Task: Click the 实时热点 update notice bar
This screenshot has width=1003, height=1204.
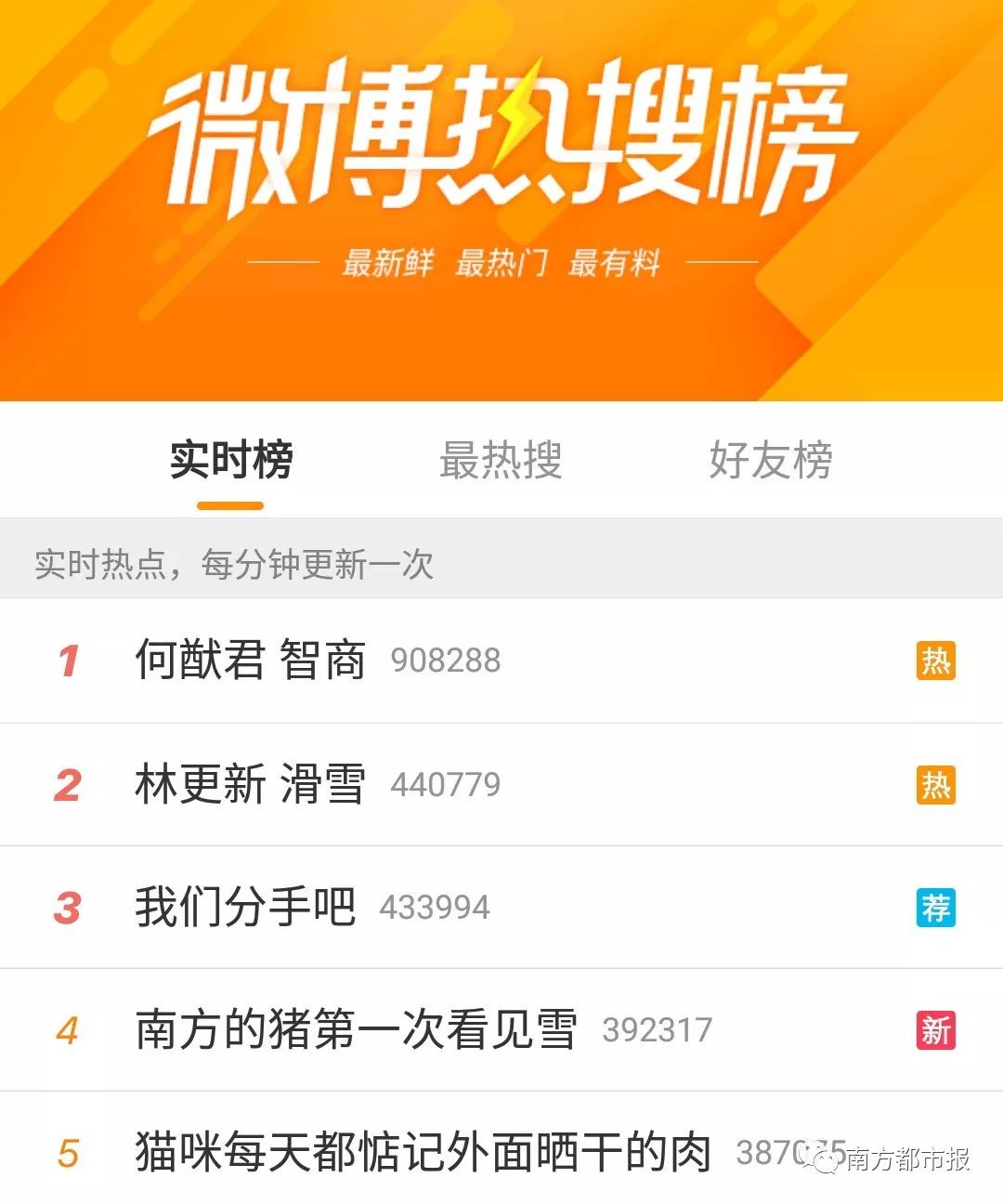Action: tap(232, 562)
